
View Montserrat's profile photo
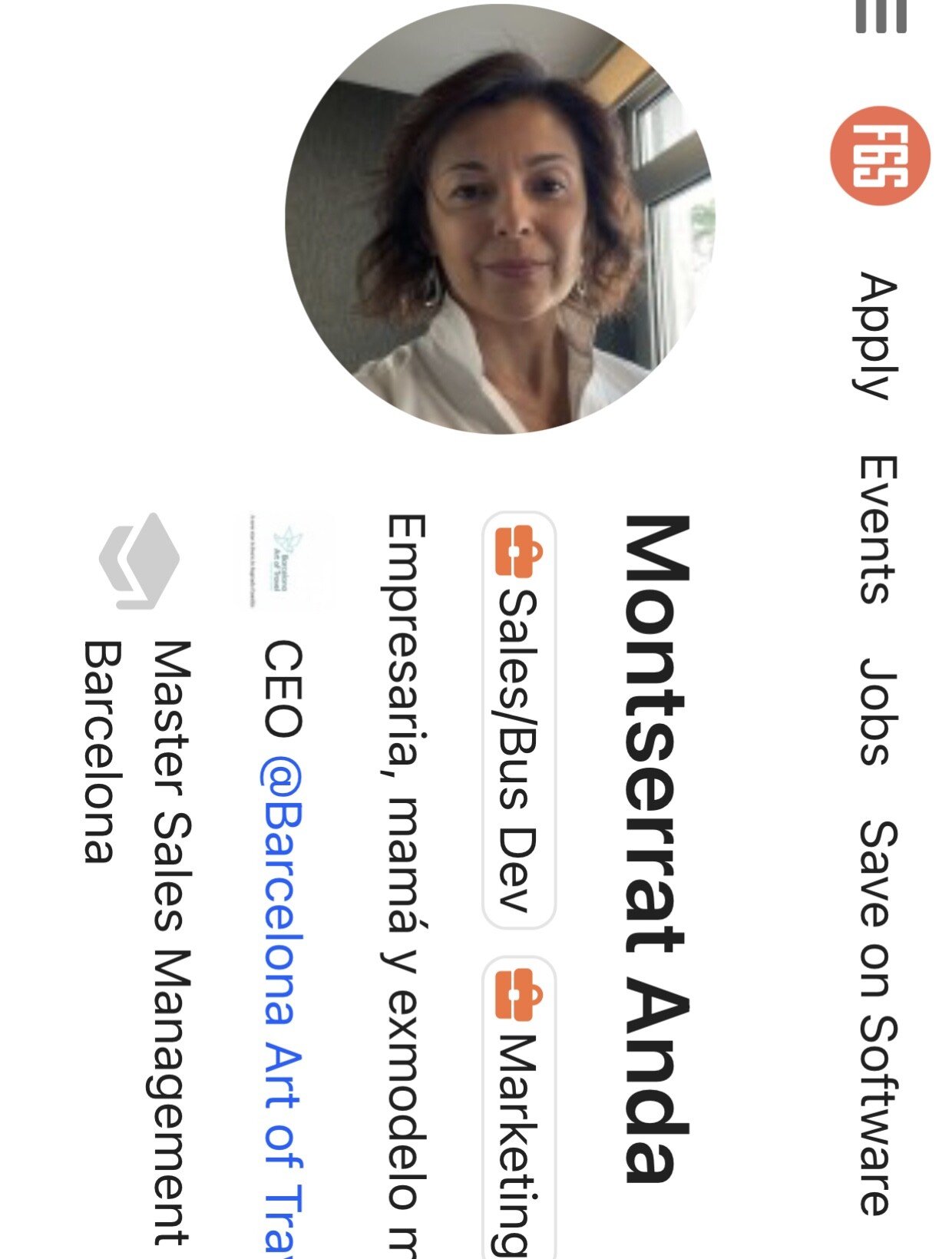tap(500, 220)
